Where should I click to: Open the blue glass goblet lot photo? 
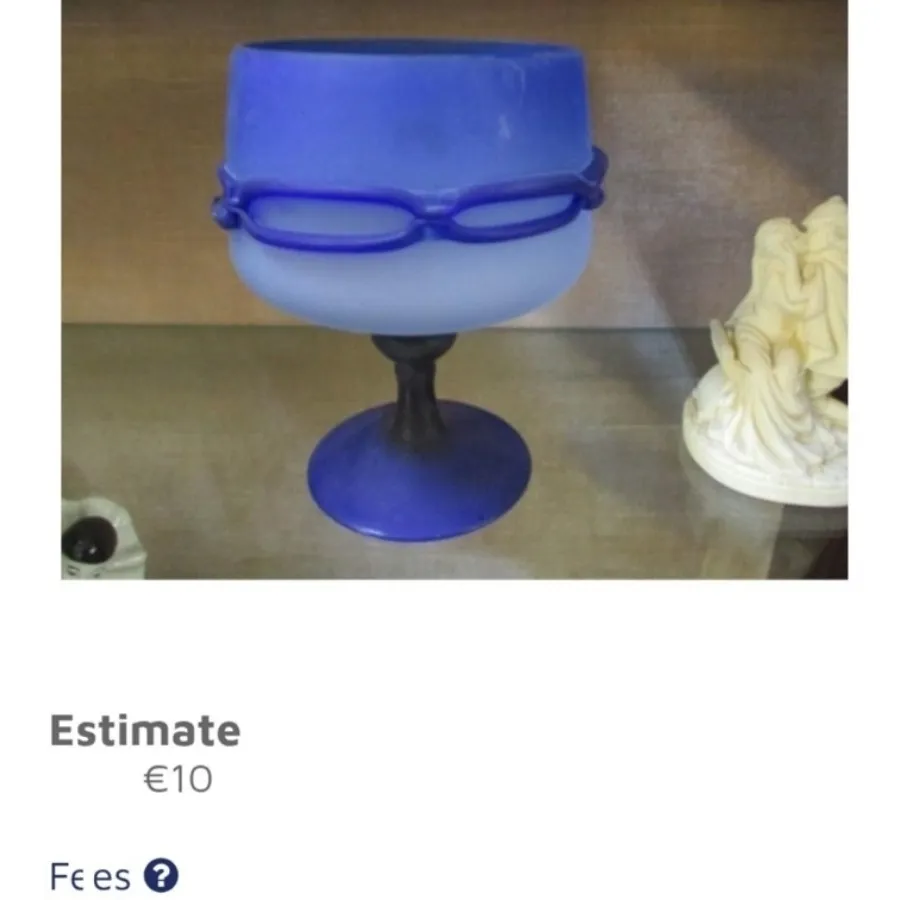pos(454,289)
